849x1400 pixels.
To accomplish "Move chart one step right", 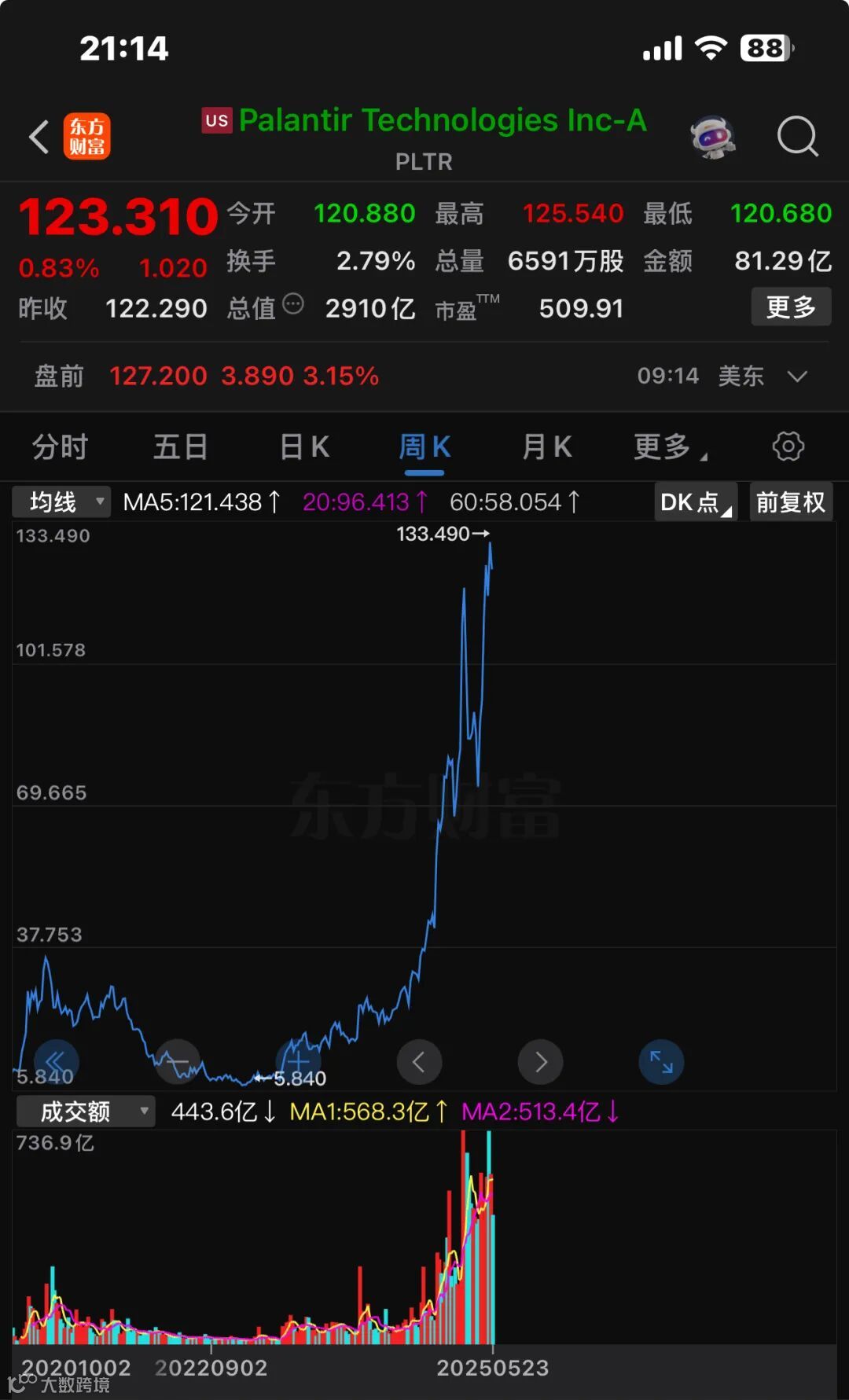I will coord(540,1063).
